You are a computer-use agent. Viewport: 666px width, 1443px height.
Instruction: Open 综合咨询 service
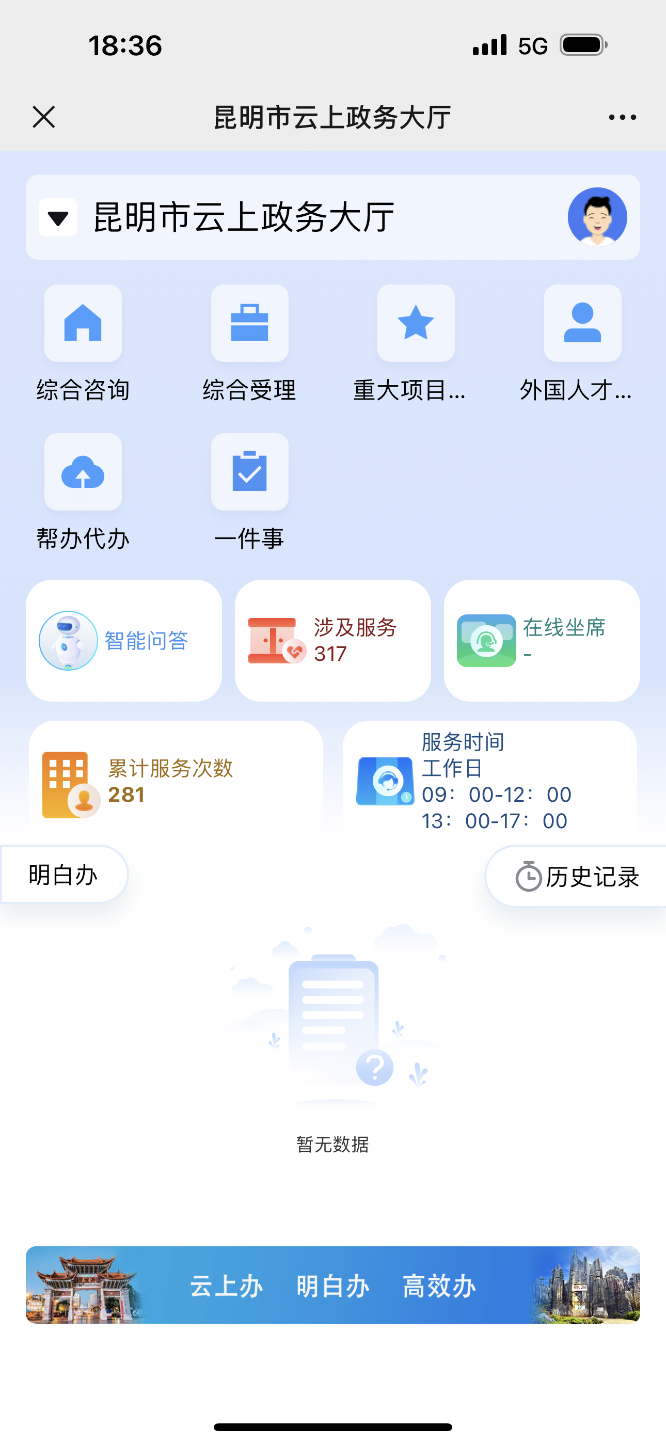[x=83, y=324]
